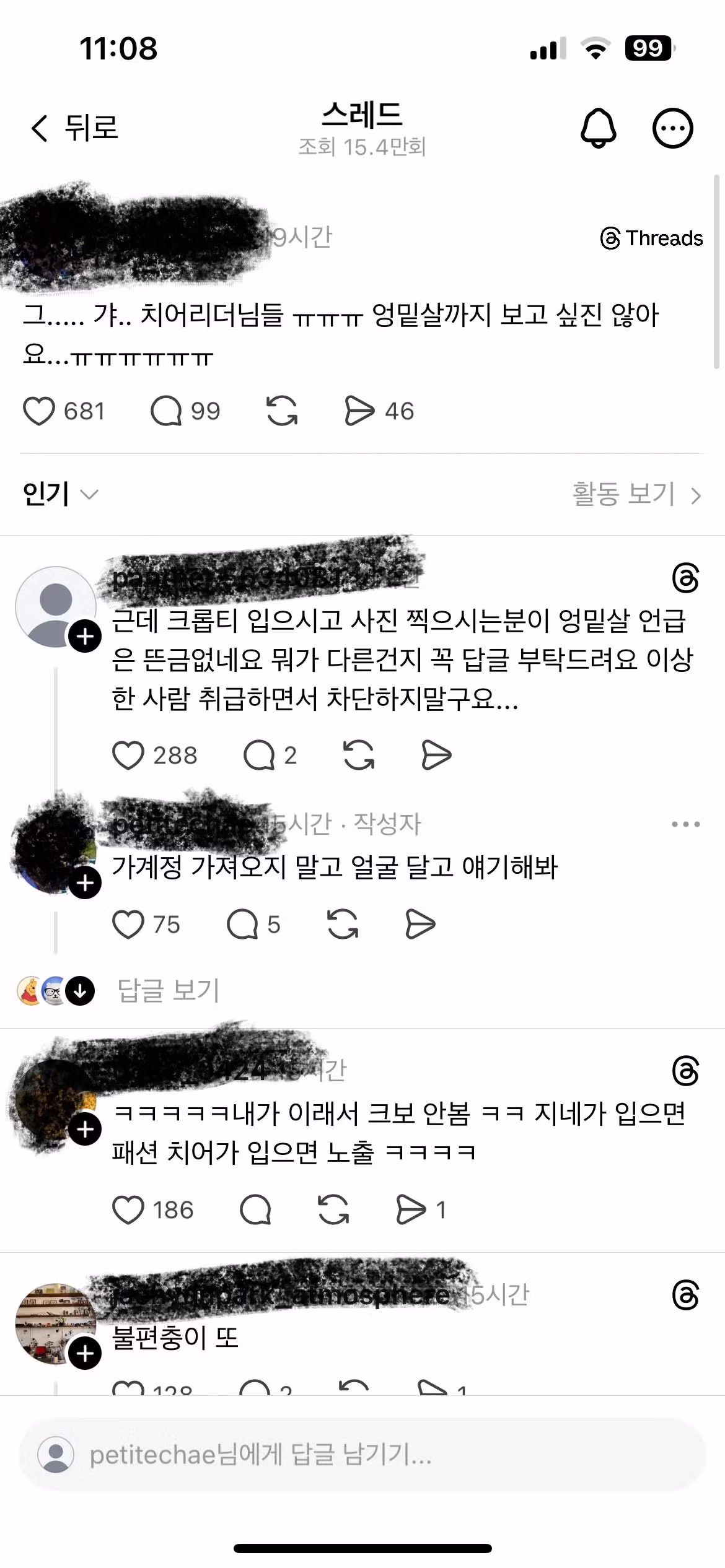Expand 답글 보기 to view replies
The width and height of the screenshot is (725, 1568).
click(x=169, y=990)
